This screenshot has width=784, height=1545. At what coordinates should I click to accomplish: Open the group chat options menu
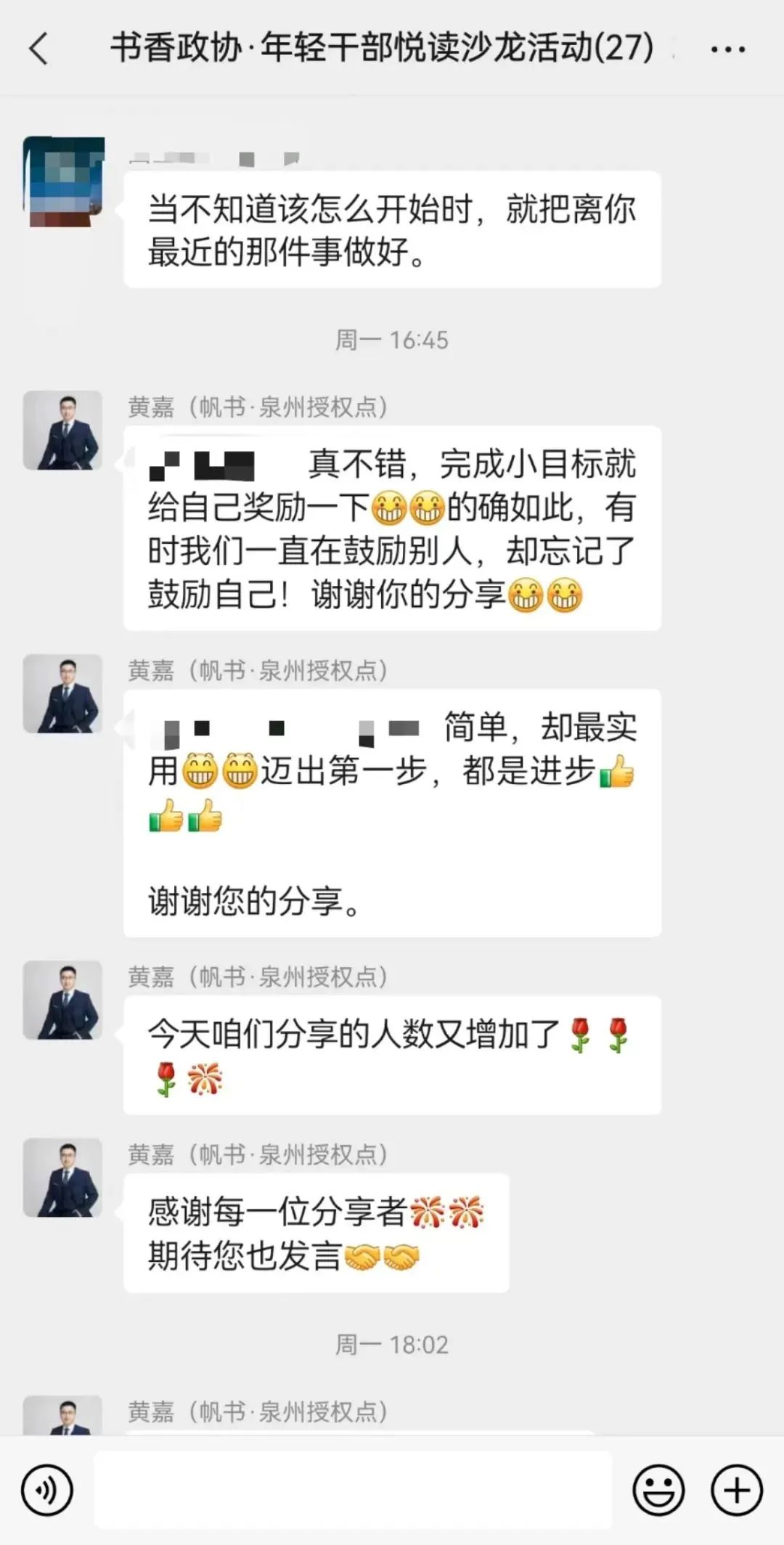pyautogui.click(x=727, y=49)
